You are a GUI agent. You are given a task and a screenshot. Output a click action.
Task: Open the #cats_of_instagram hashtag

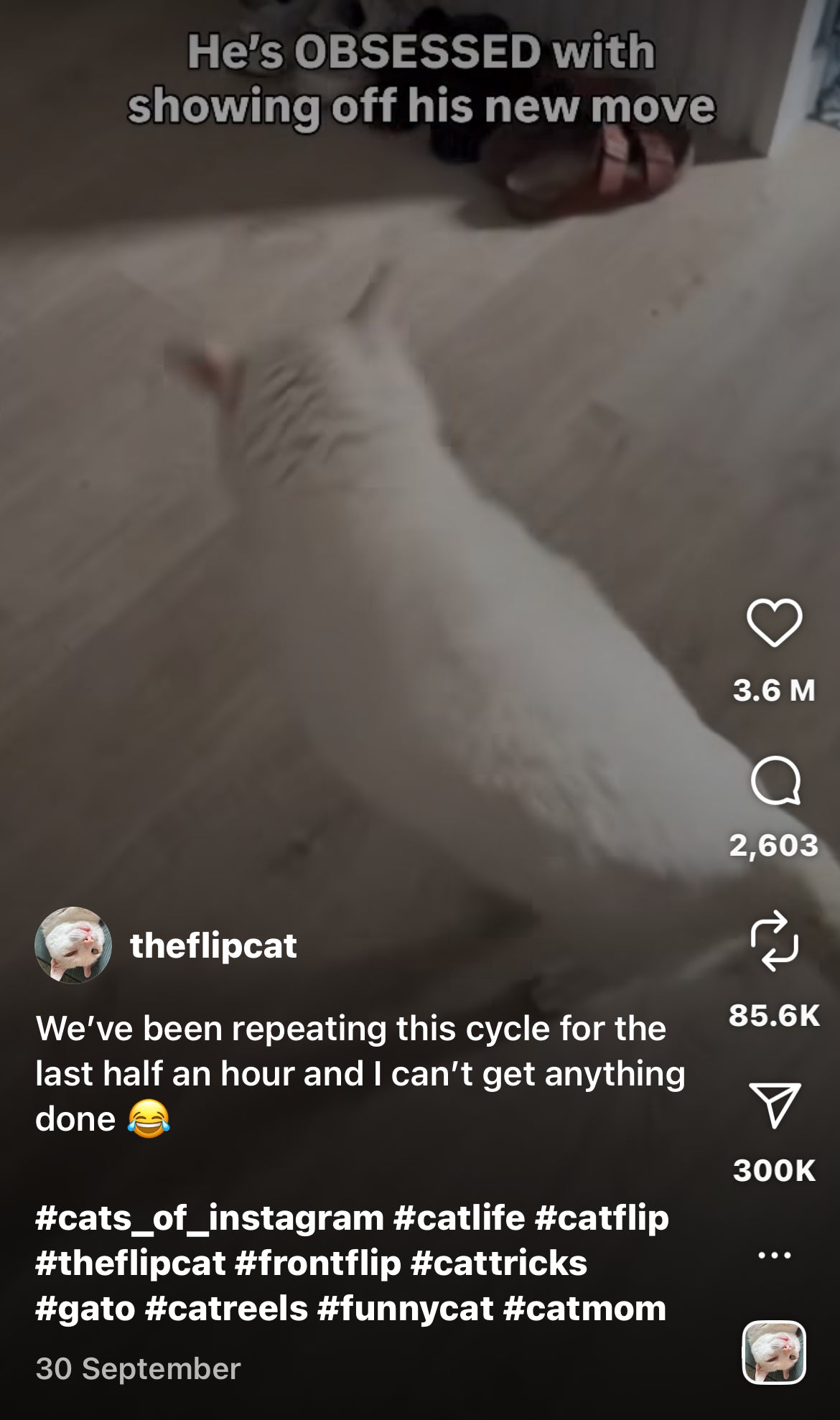tap(210, 1218)
